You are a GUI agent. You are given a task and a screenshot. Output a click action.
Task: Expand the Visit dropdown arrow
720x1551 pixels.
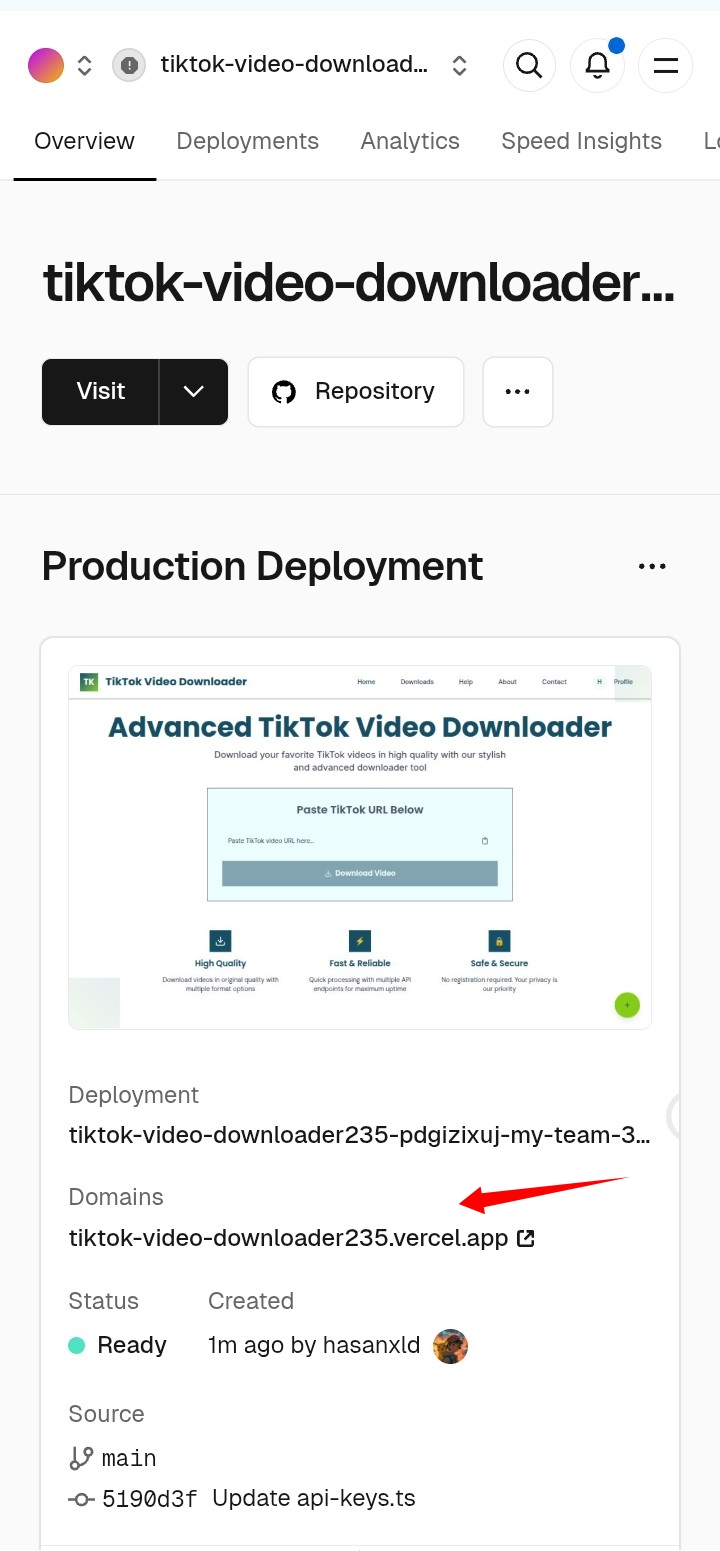click(x=194, y=391)
